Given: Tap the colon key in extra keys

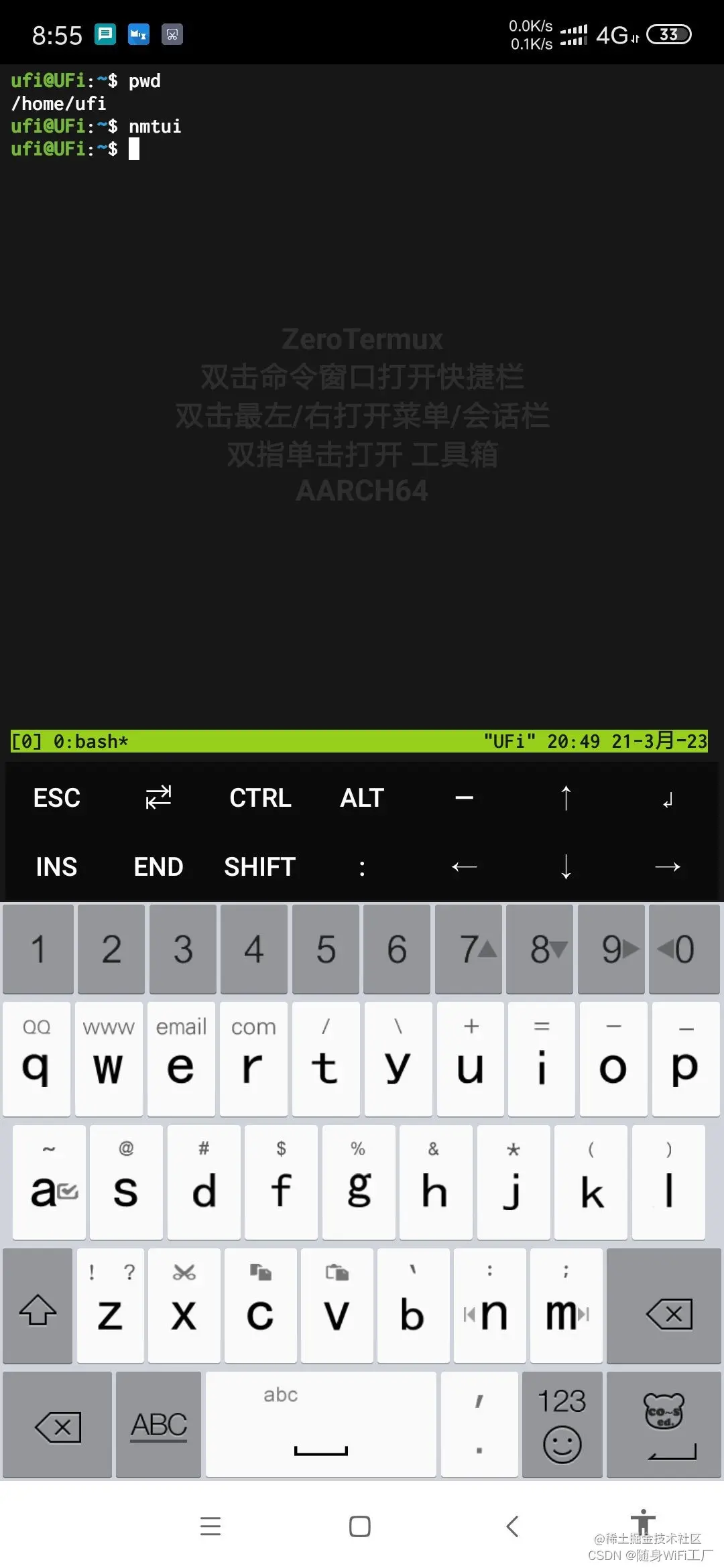Looking at the screenshot, I should (x=362, y=868).
